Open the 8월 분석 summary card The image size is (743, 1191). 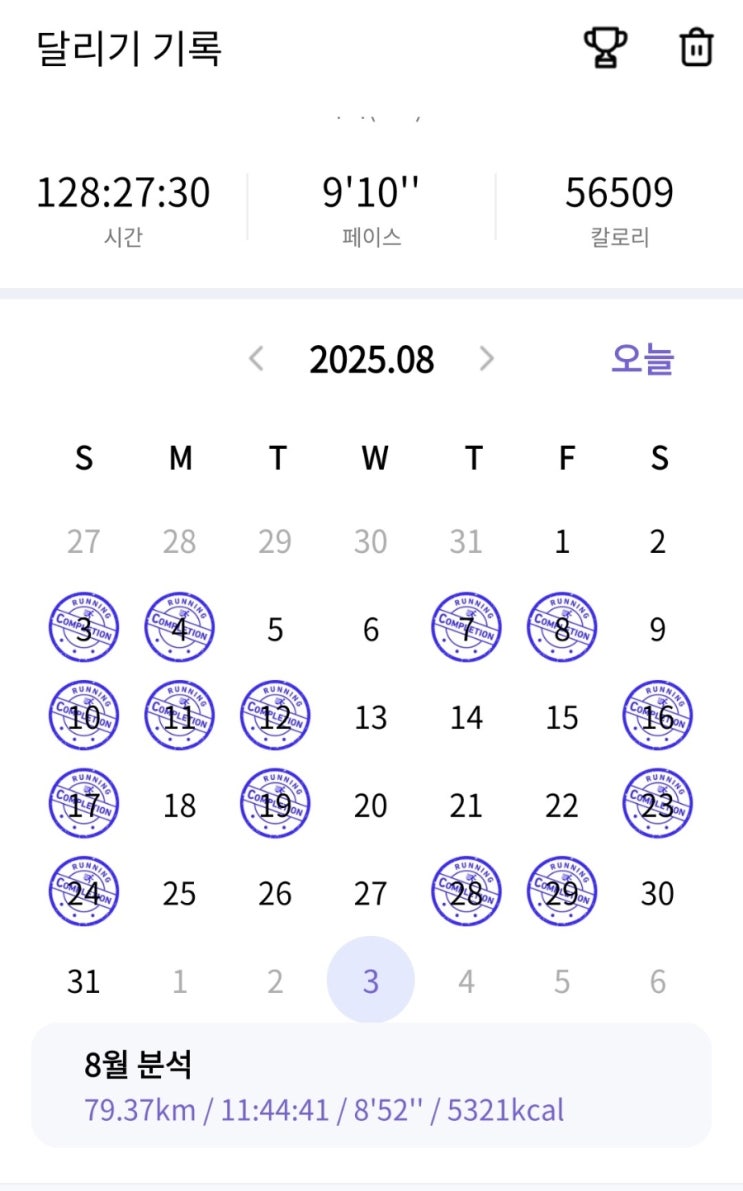(372, 1085)
